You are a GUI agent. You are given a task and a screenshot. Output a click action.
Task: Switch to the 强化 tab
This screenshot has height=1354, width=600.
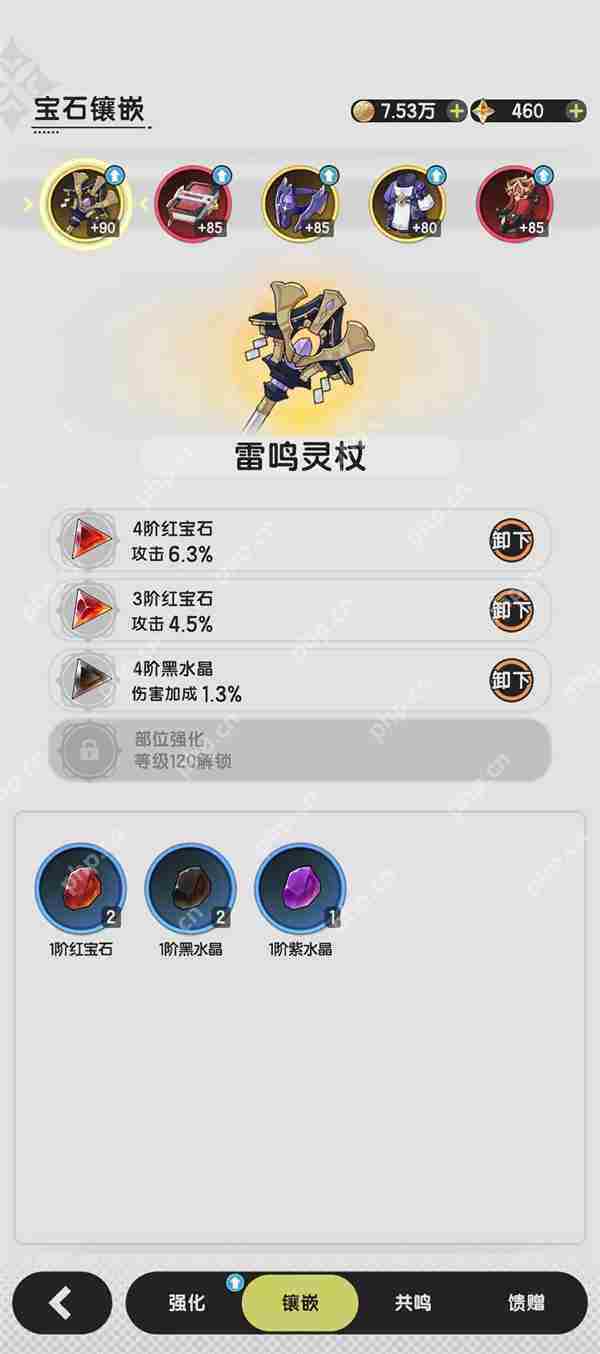point(186,1302)
